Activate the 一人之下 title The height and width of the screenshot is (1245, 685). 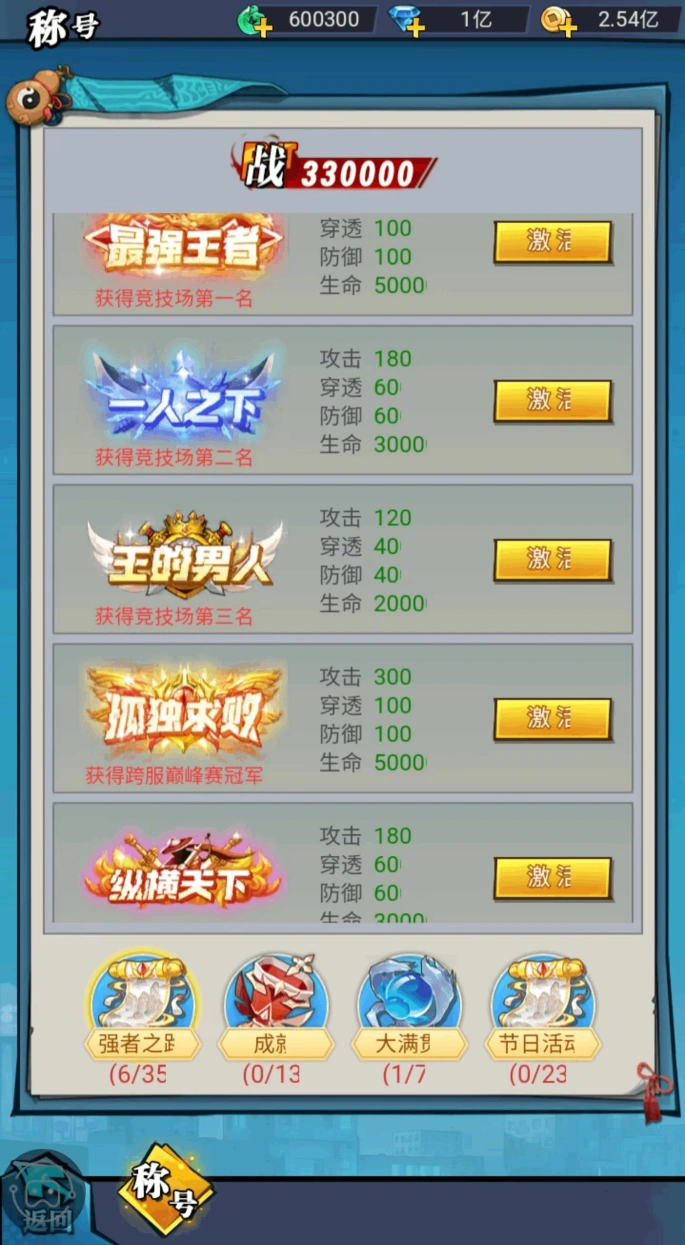pos(552,401)
